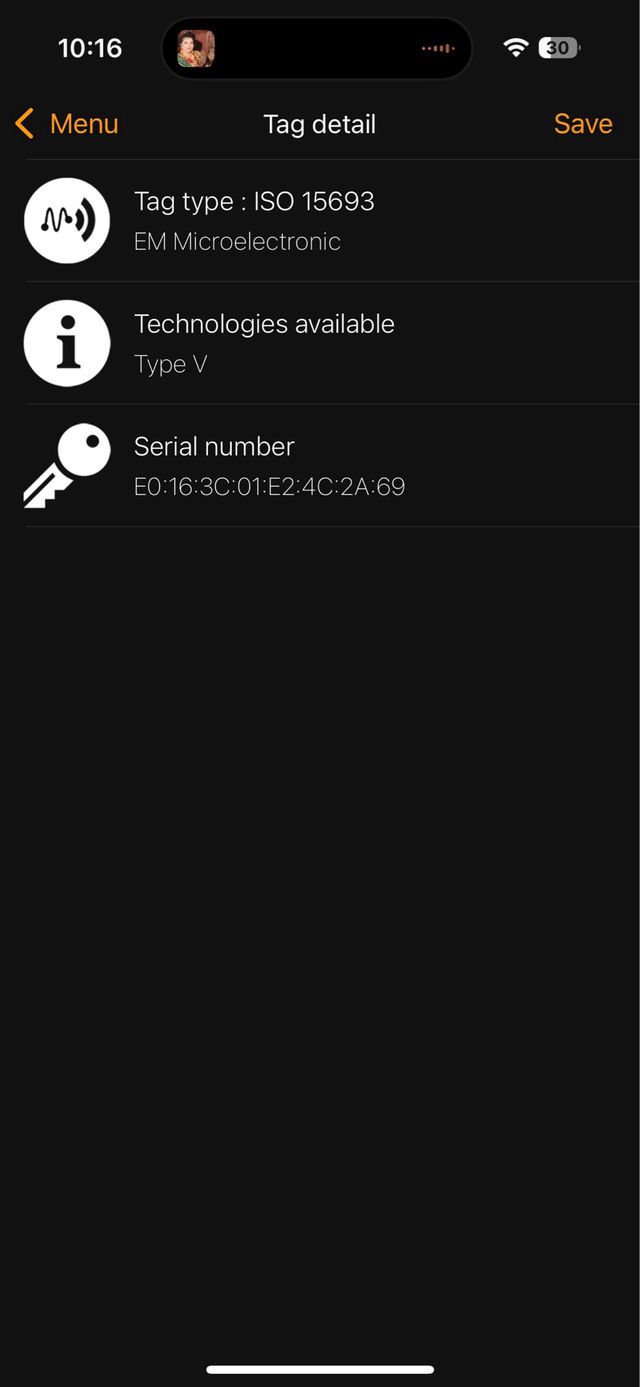Open the Dynamic Island now-playing activity
The width and height of the screenshot is (640, 1387).
(x=316, y=48)
